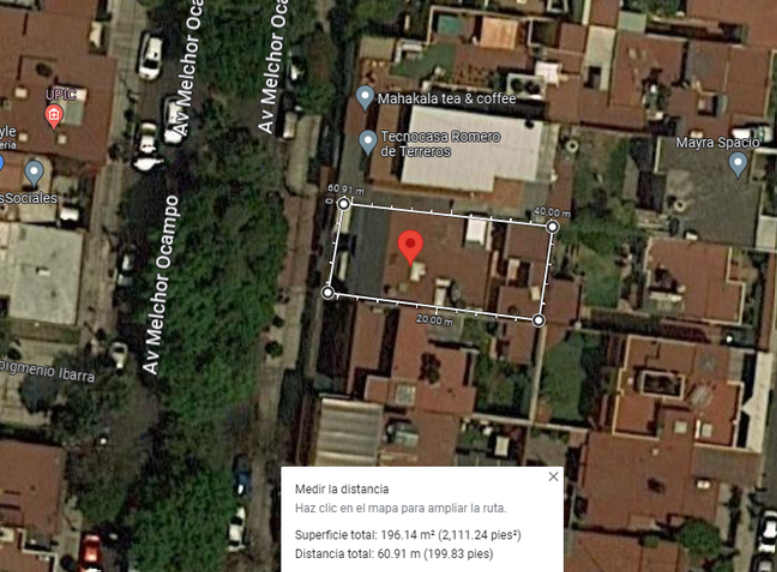Select the 20.00 m measurement point
777x572 pixels.
point(538,320)
